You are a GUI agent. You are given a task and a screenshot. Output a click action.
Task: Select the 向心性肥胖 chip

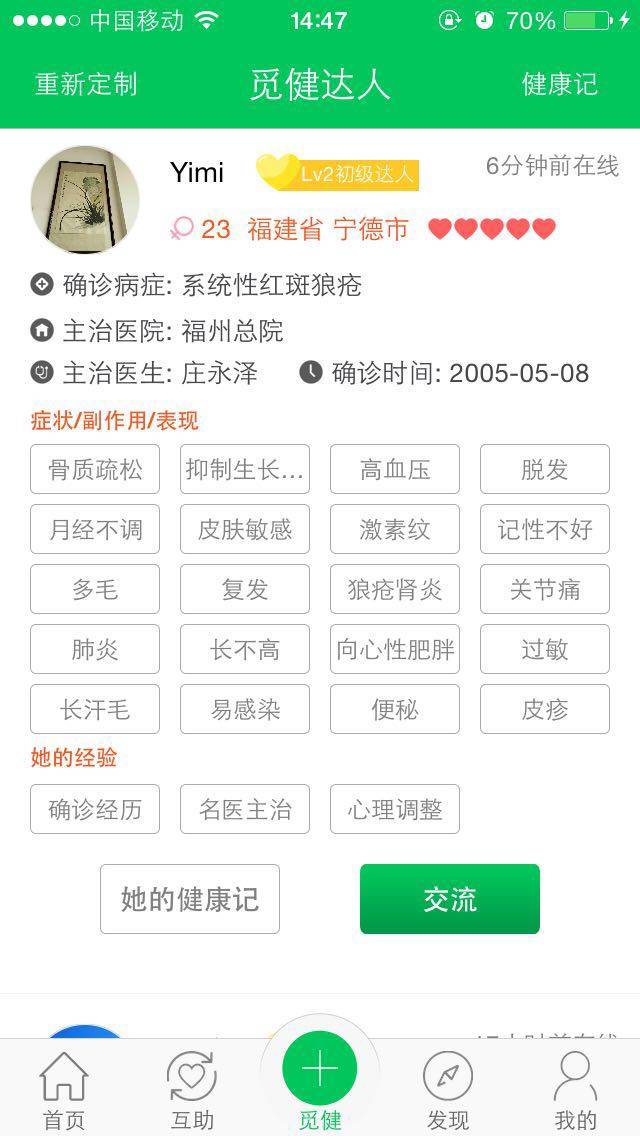[x=395, y=649]
